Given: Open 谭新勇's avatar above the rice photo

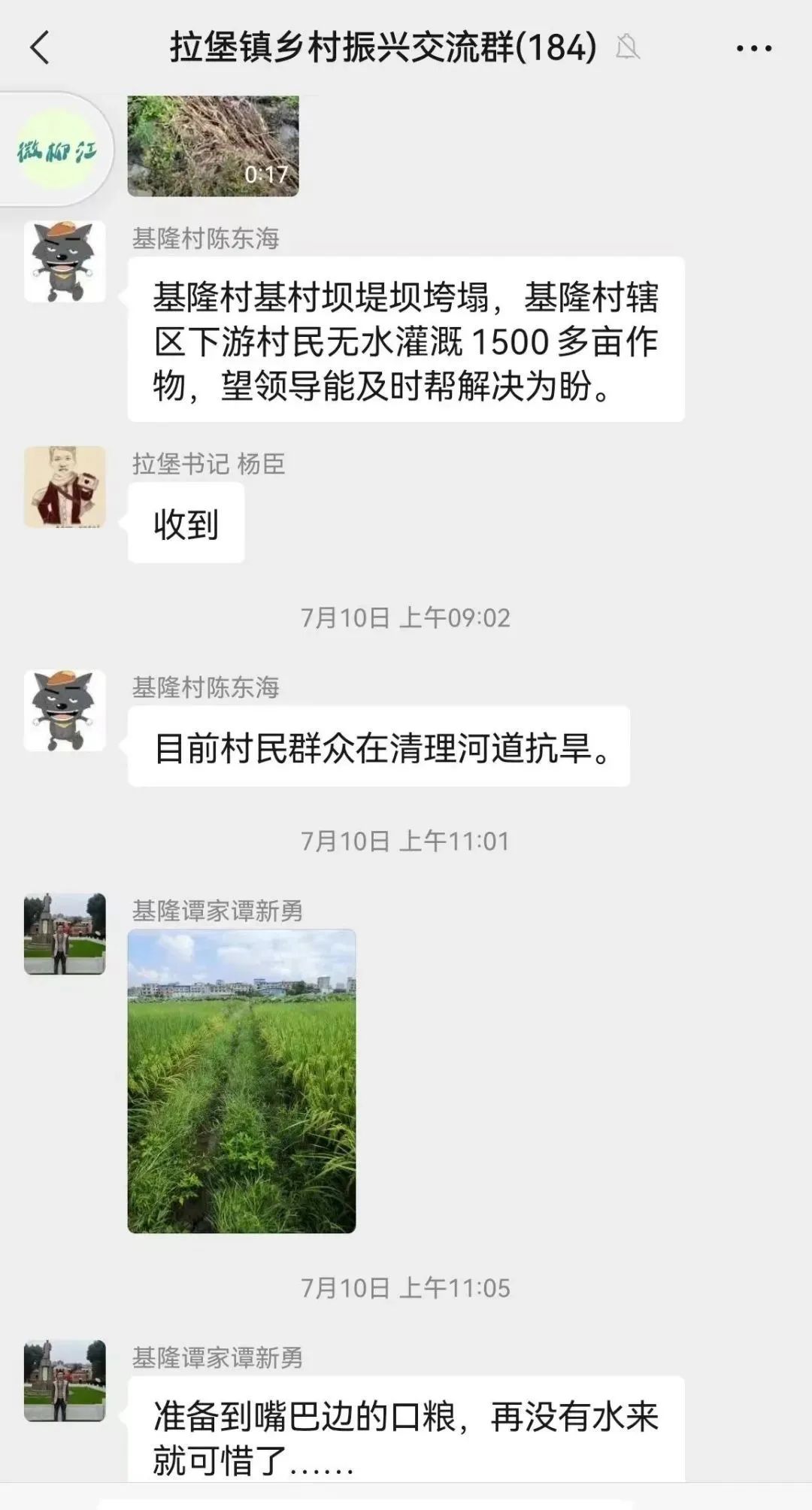Looking at the screenshot, I should pyautogui.click(x=65, y=934).
